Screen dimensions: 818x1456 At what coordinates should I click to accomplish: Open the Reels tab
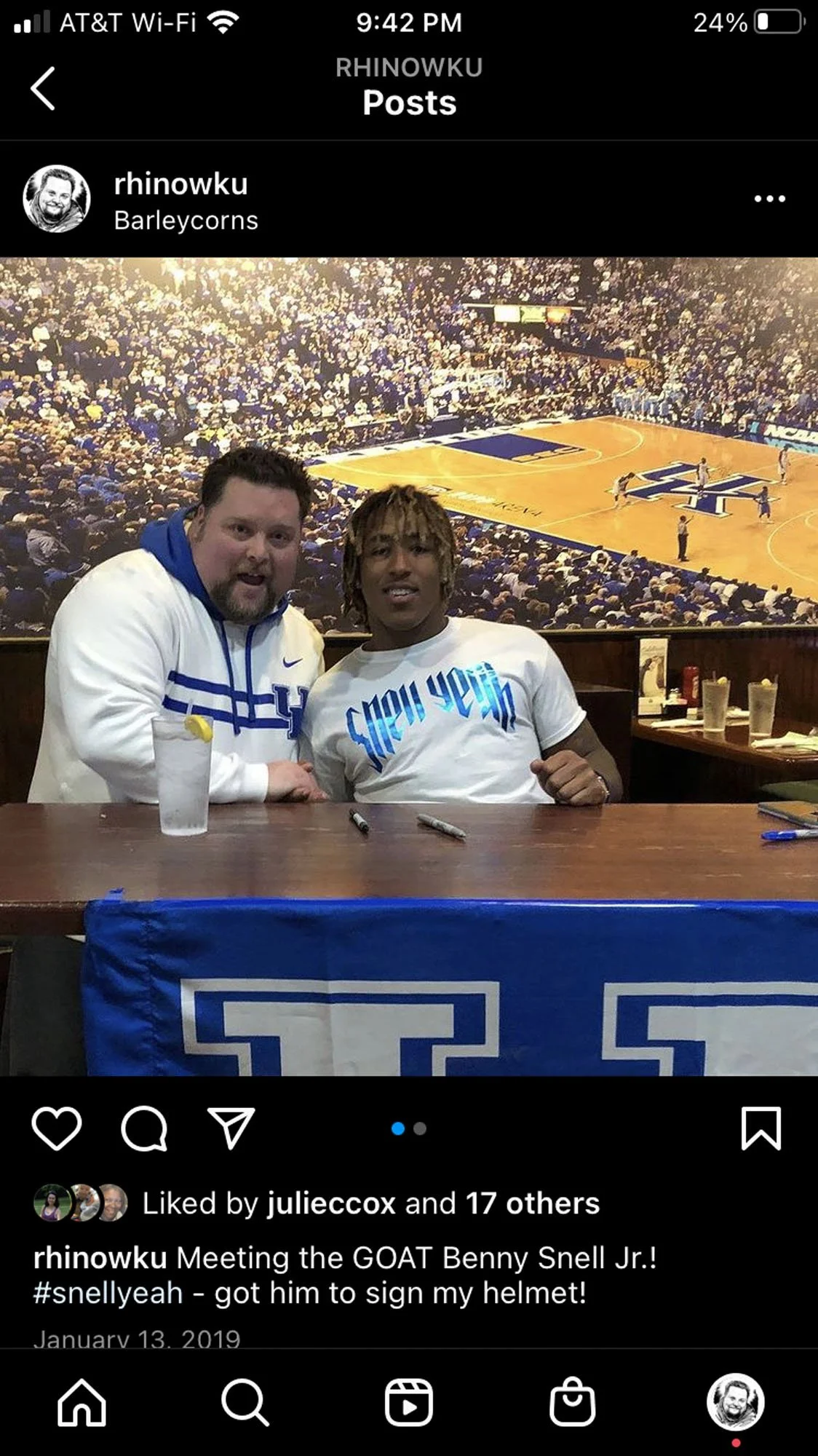408,1402
